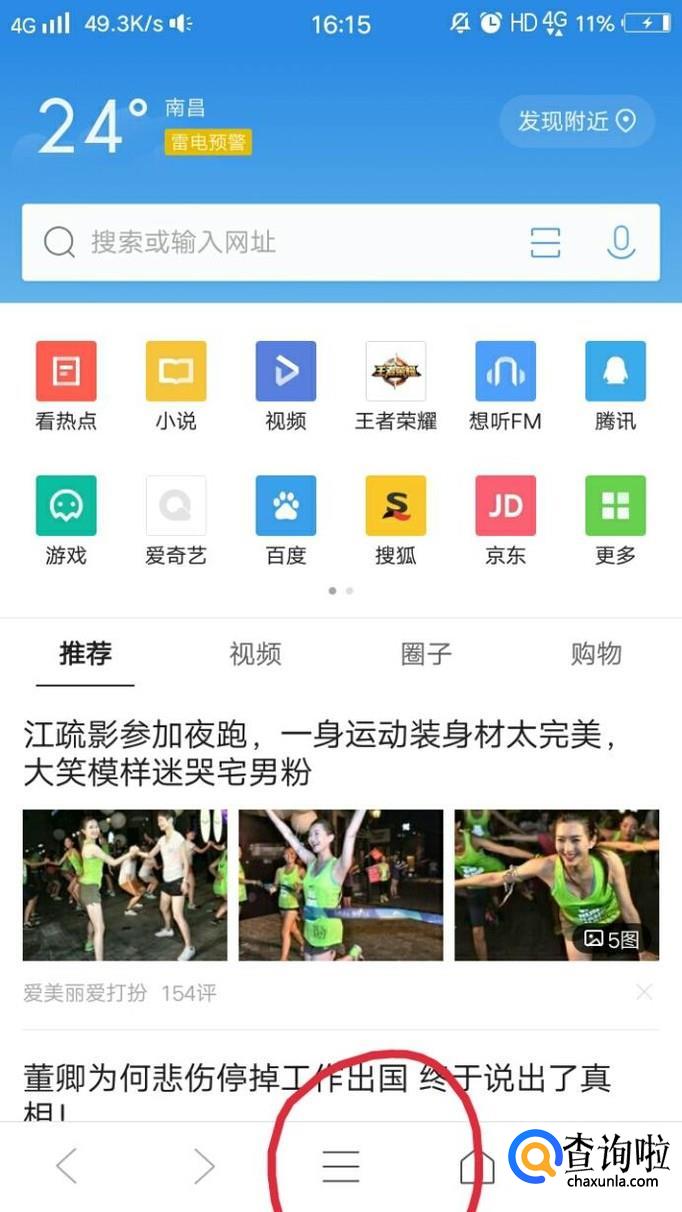This screenshot has width=682, height=1212.
Task: Open the scan icon in search bar
Action: tap(545, 242)
